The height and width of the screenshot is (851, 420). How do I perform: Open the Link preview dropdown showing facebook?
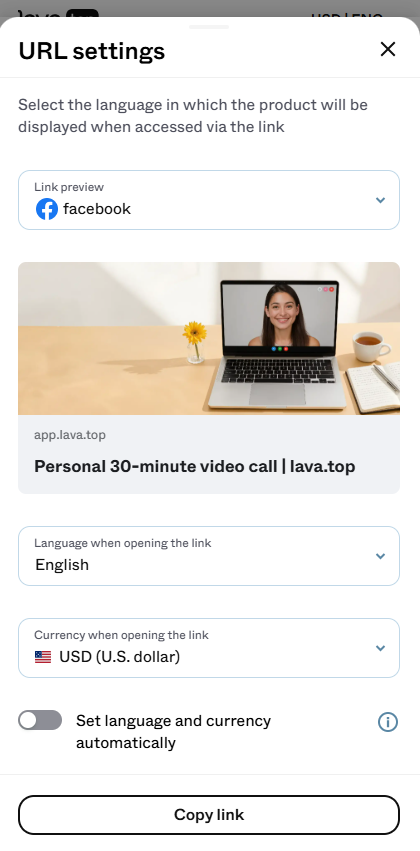point(209,200)
